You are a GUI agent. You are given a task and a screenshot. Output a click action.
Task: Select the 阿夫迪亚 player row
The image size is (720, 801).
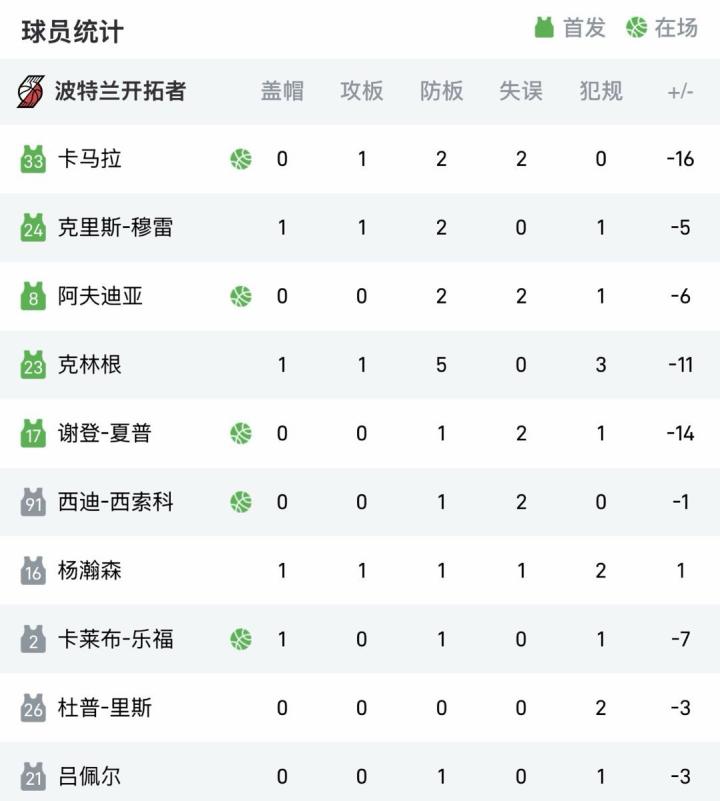100,296
